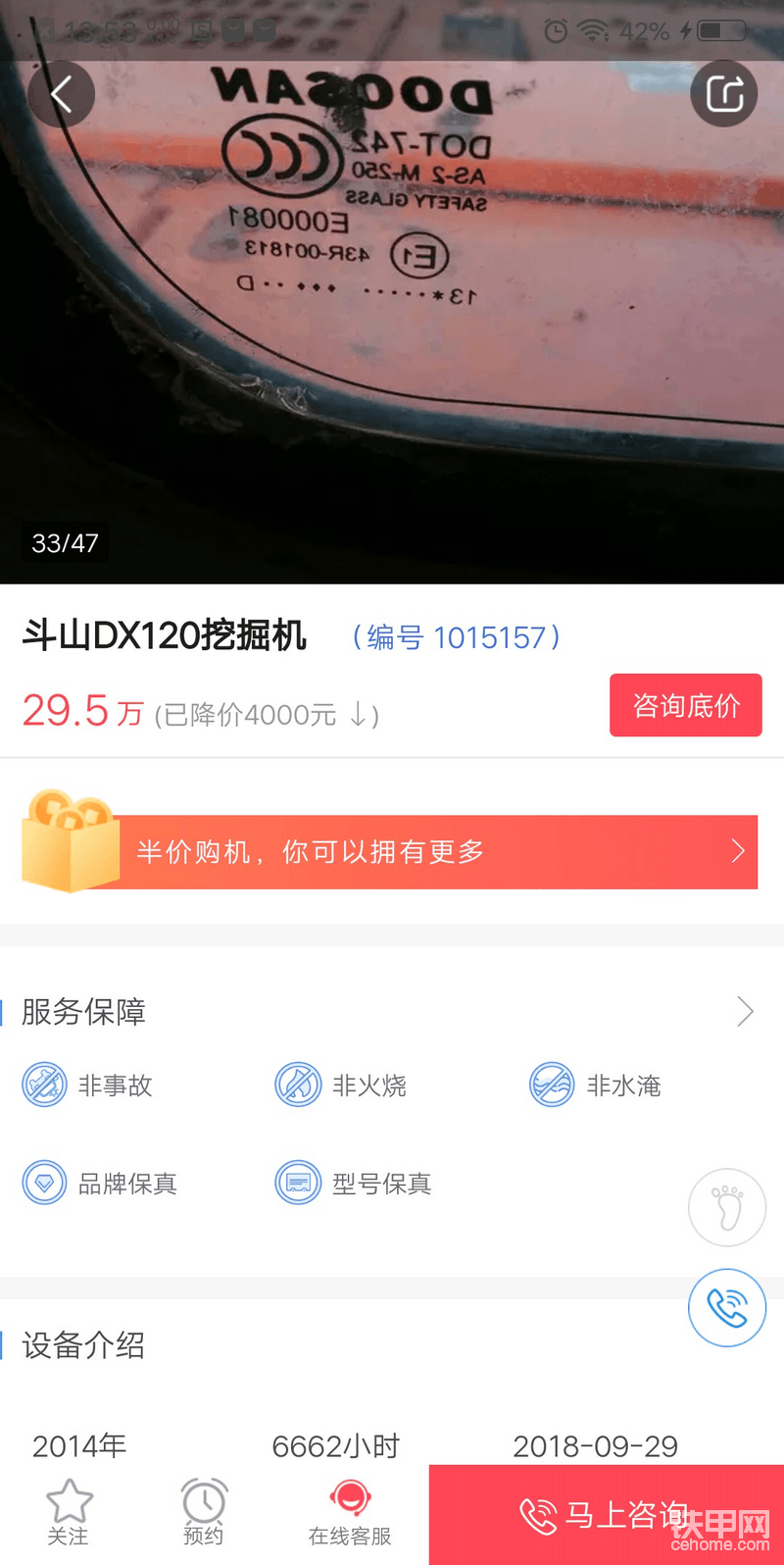Tap 咨询底价 to ask the lowest price
Screen dimensions: 784x1565
(685, 705)
